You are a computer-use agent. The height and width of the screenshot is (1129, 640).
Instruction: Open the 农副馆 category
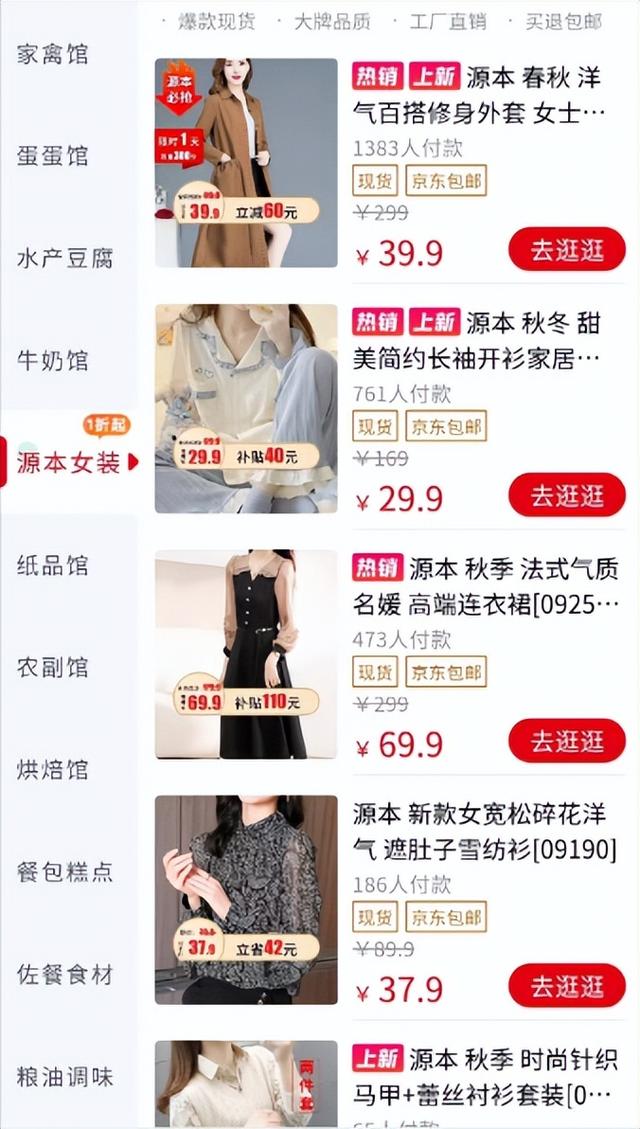pos(52,667)
